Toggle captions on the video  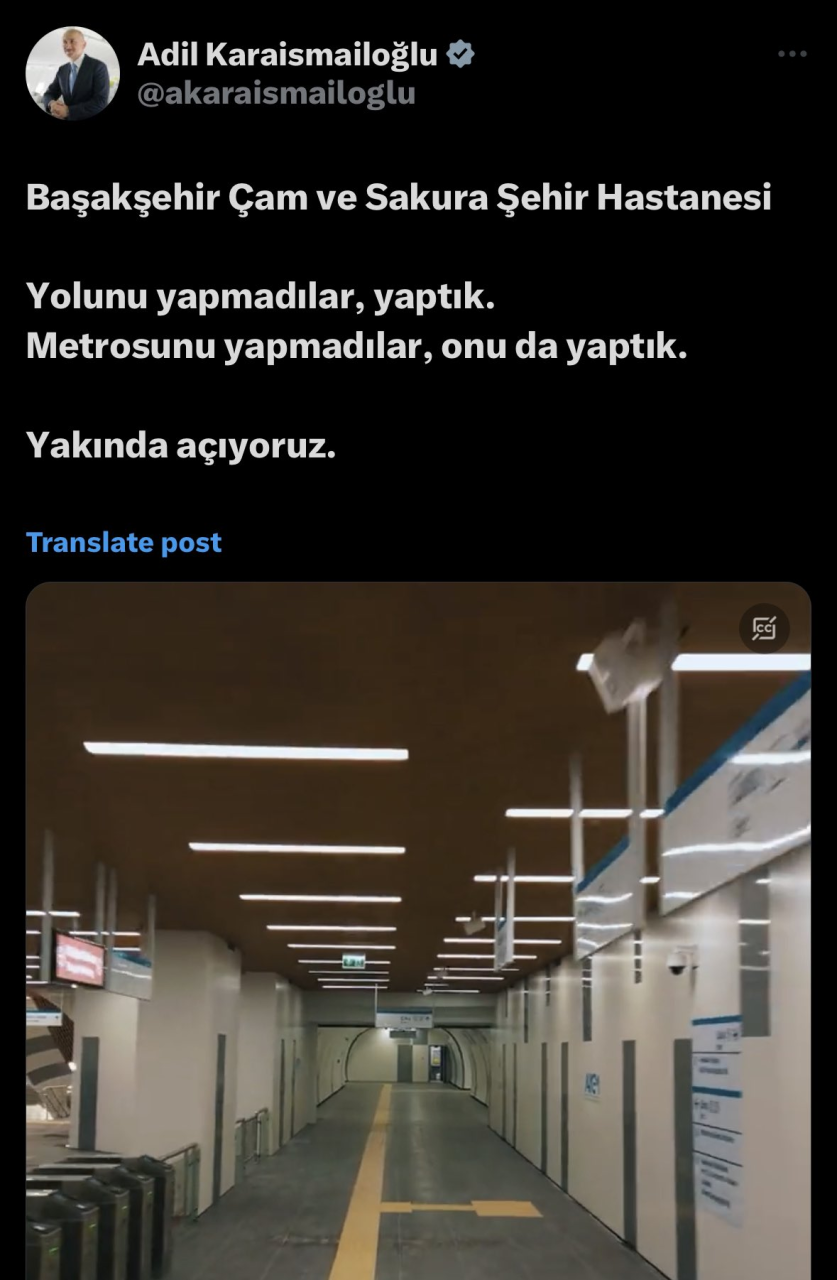click(765, 628)
